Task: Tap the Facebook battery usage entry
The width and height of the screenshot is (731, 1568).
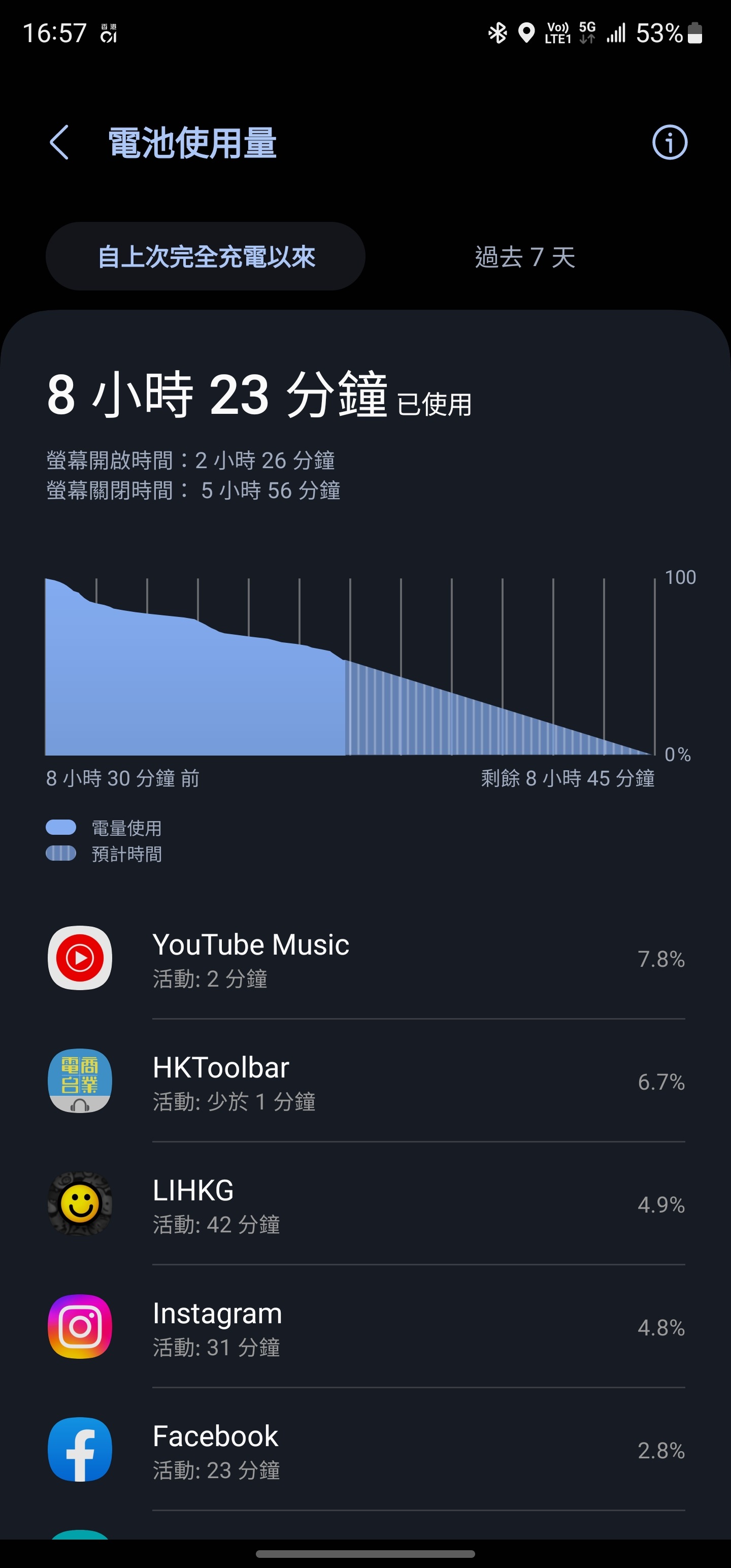Action: [365, 1450]
